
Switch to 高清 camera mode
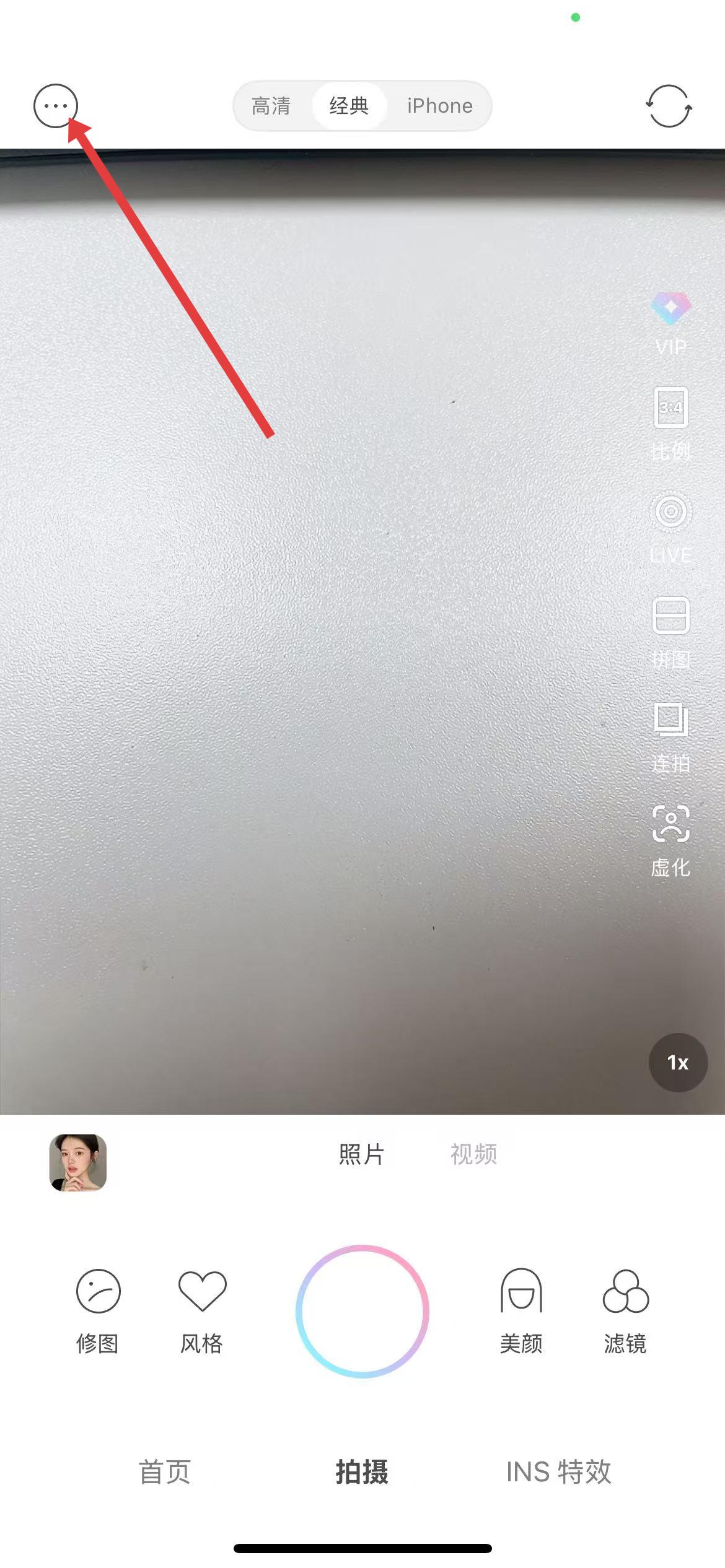tap(271, 106)
